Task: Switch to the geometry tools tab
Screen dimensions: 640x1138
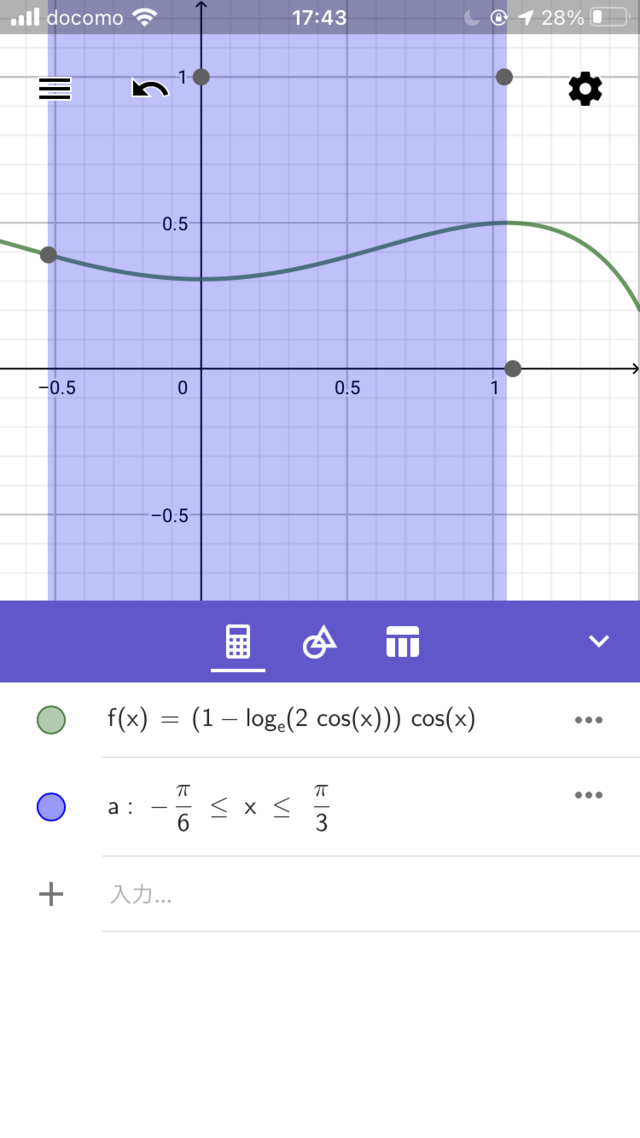Action: point(320,642)
